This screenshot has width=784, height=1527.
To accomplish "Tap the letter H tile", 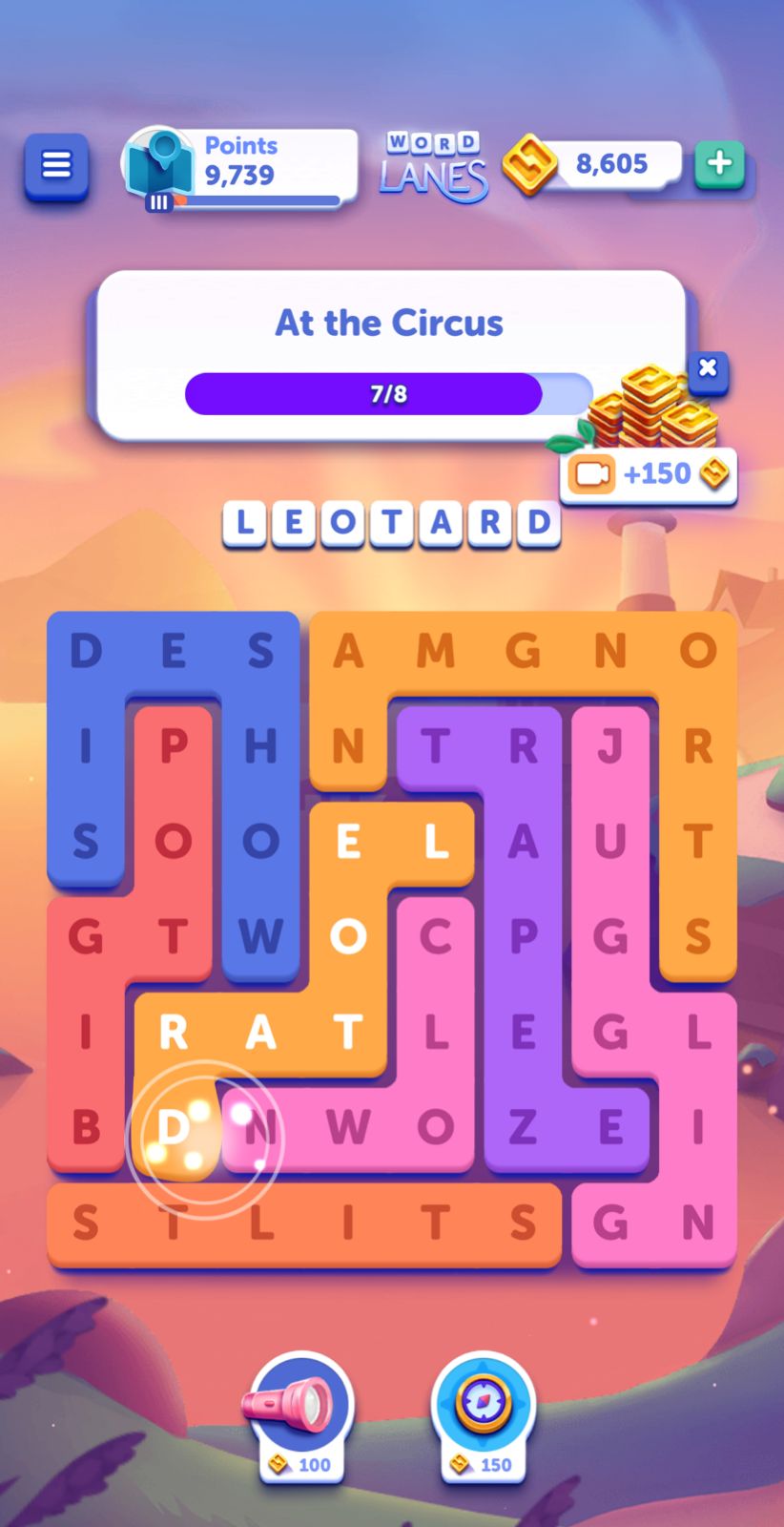I will coord(260,746).
